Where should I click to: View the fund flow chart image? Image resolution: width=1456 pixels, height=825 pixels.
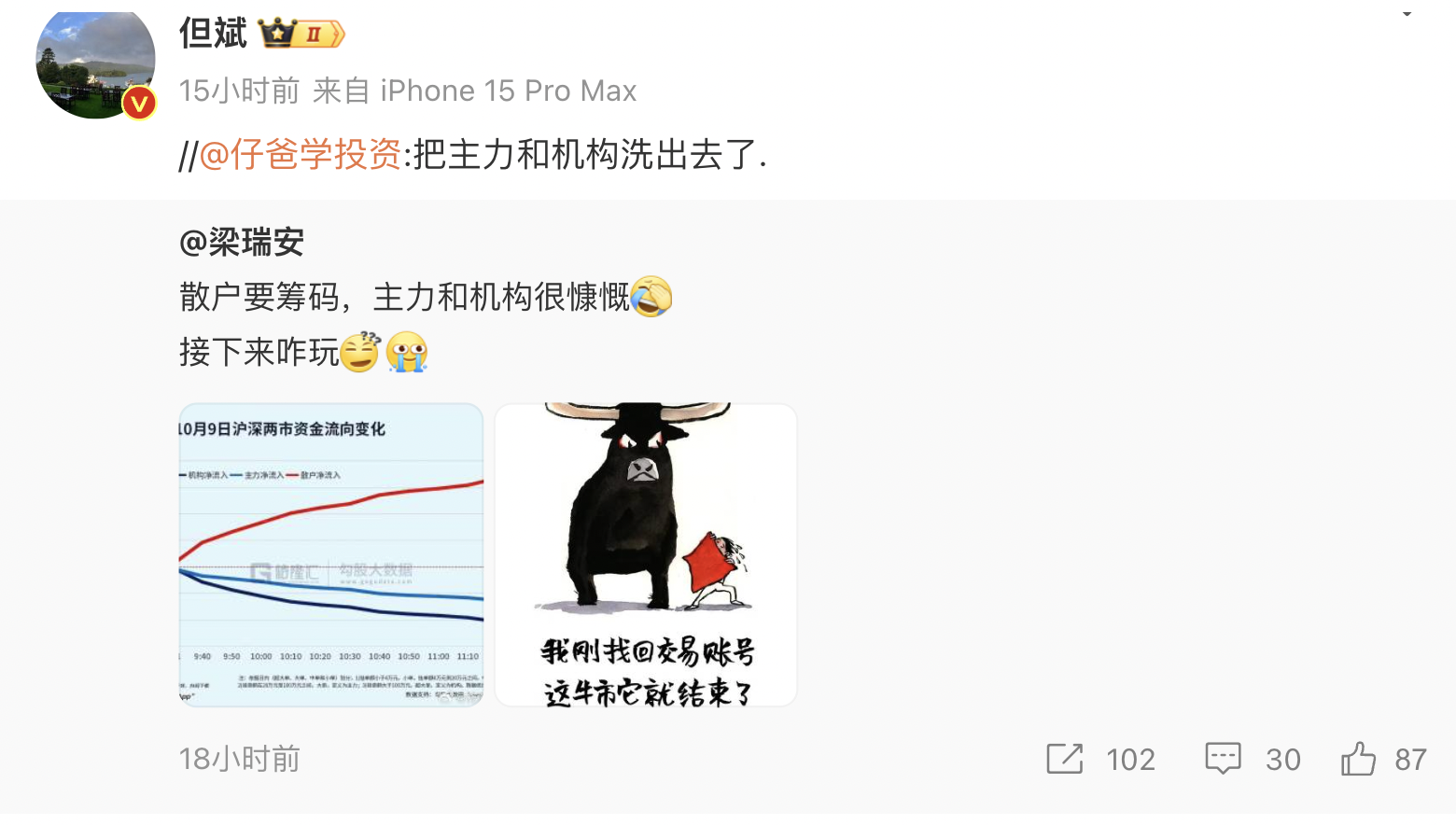331,554
